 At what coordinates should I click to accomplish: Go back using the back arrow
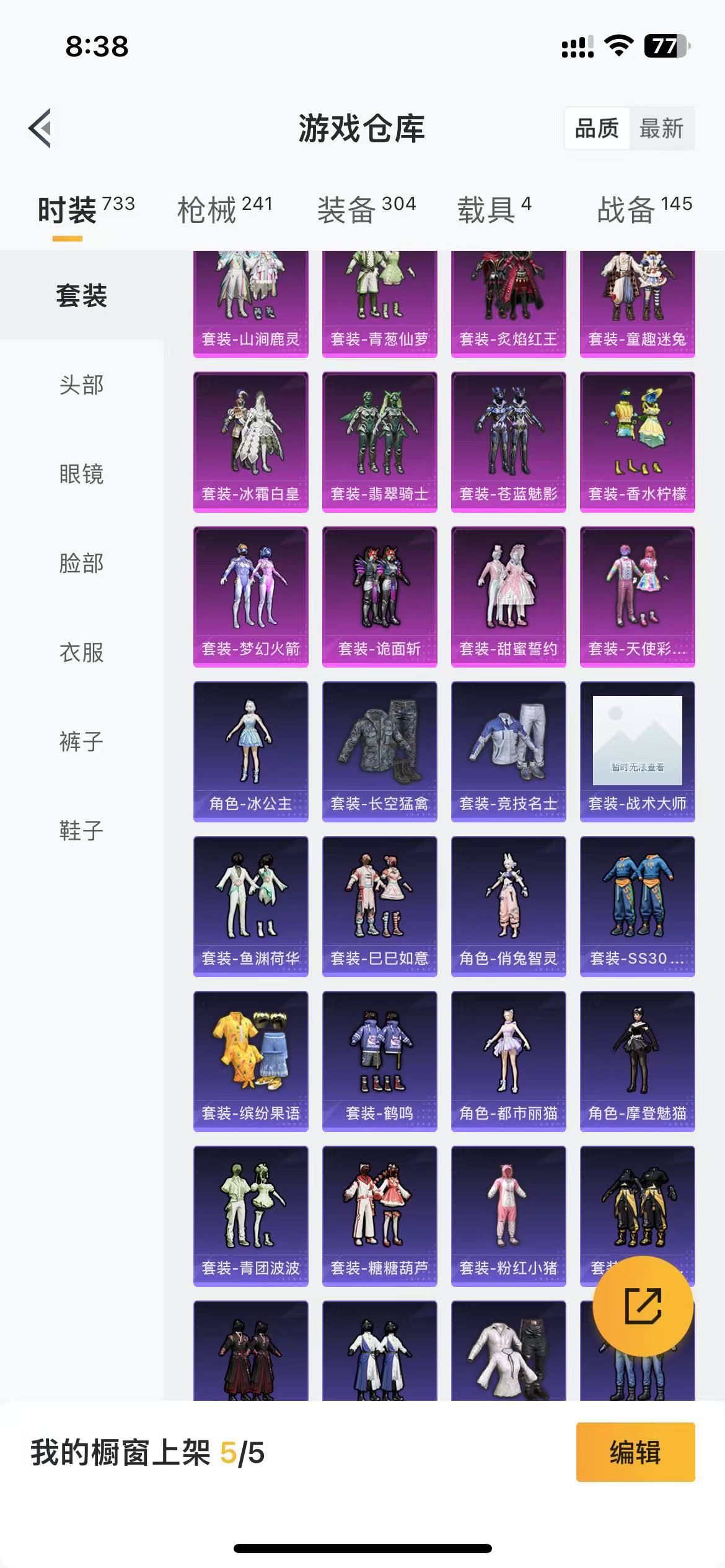40,128
